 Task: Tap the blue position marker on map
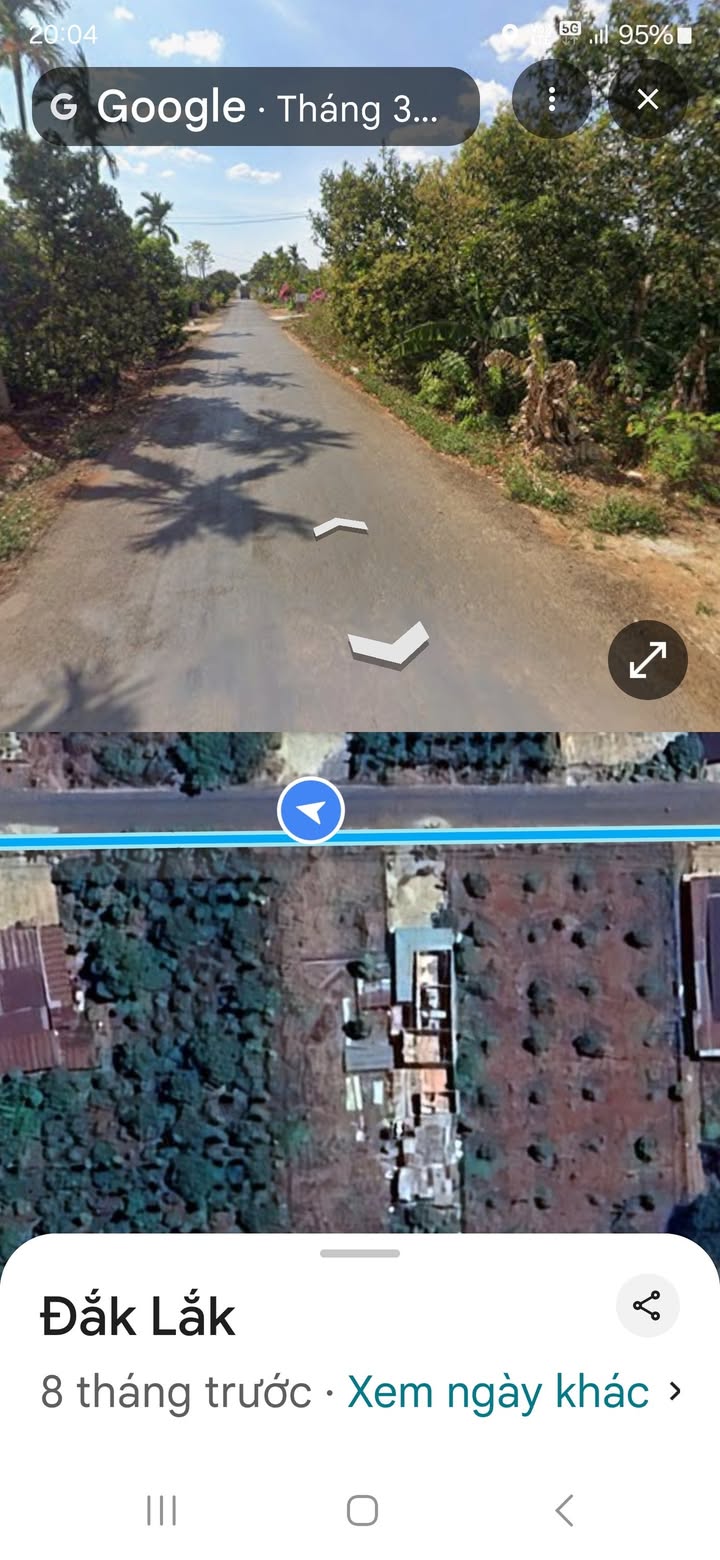pyautogui.click(x=311, y=809)
